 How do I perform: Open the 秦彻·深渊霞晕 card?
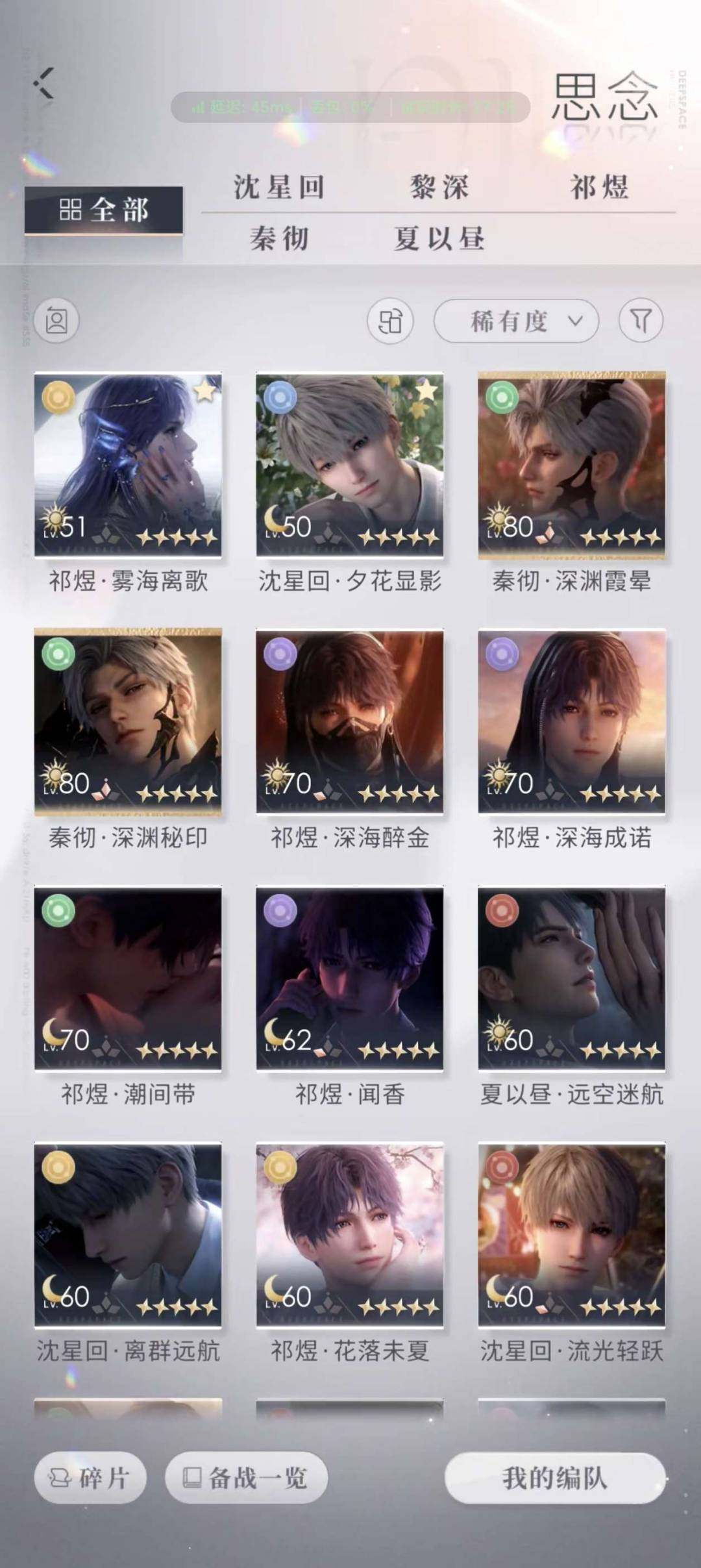tap(572, 465)
